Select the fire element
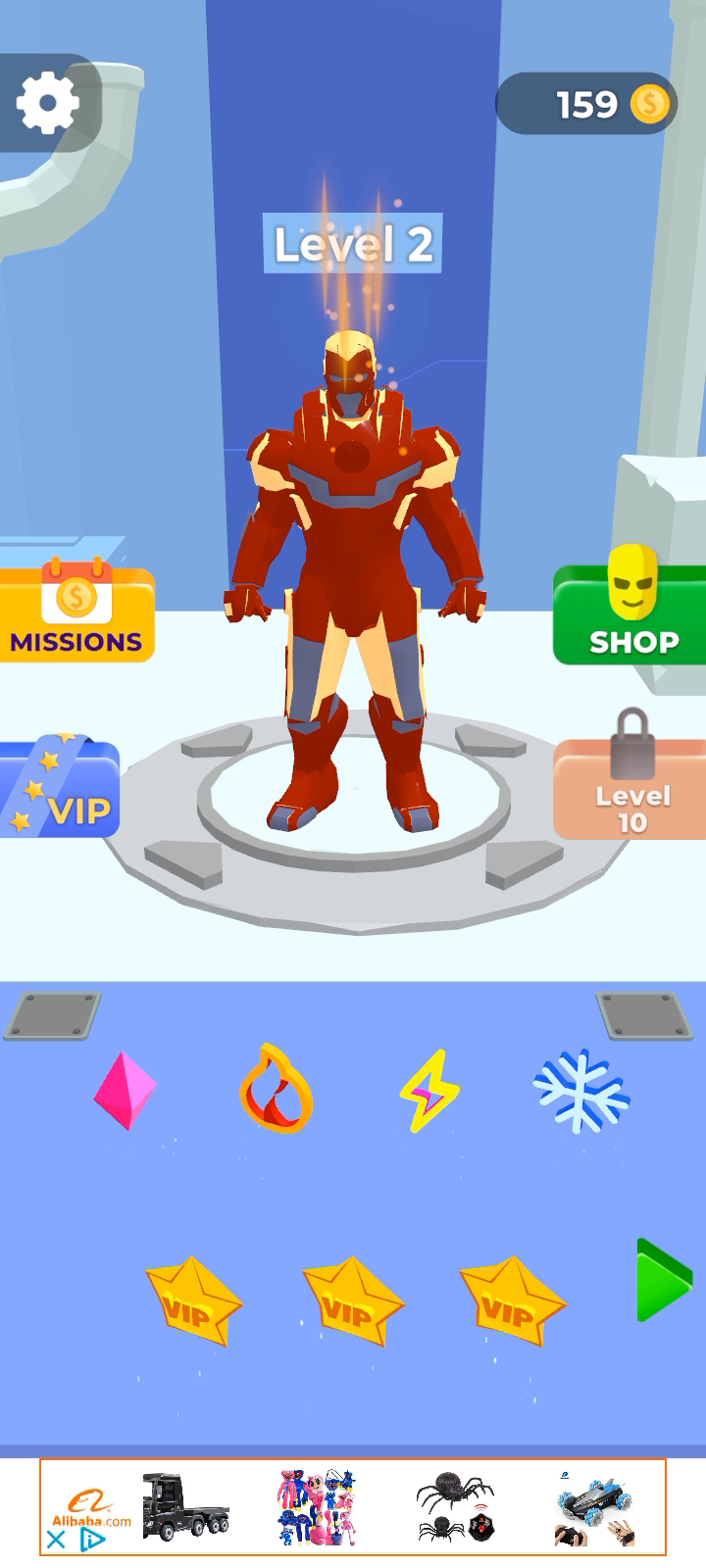The height and width of the screenshot is (1568, 706). (277, 1088)
